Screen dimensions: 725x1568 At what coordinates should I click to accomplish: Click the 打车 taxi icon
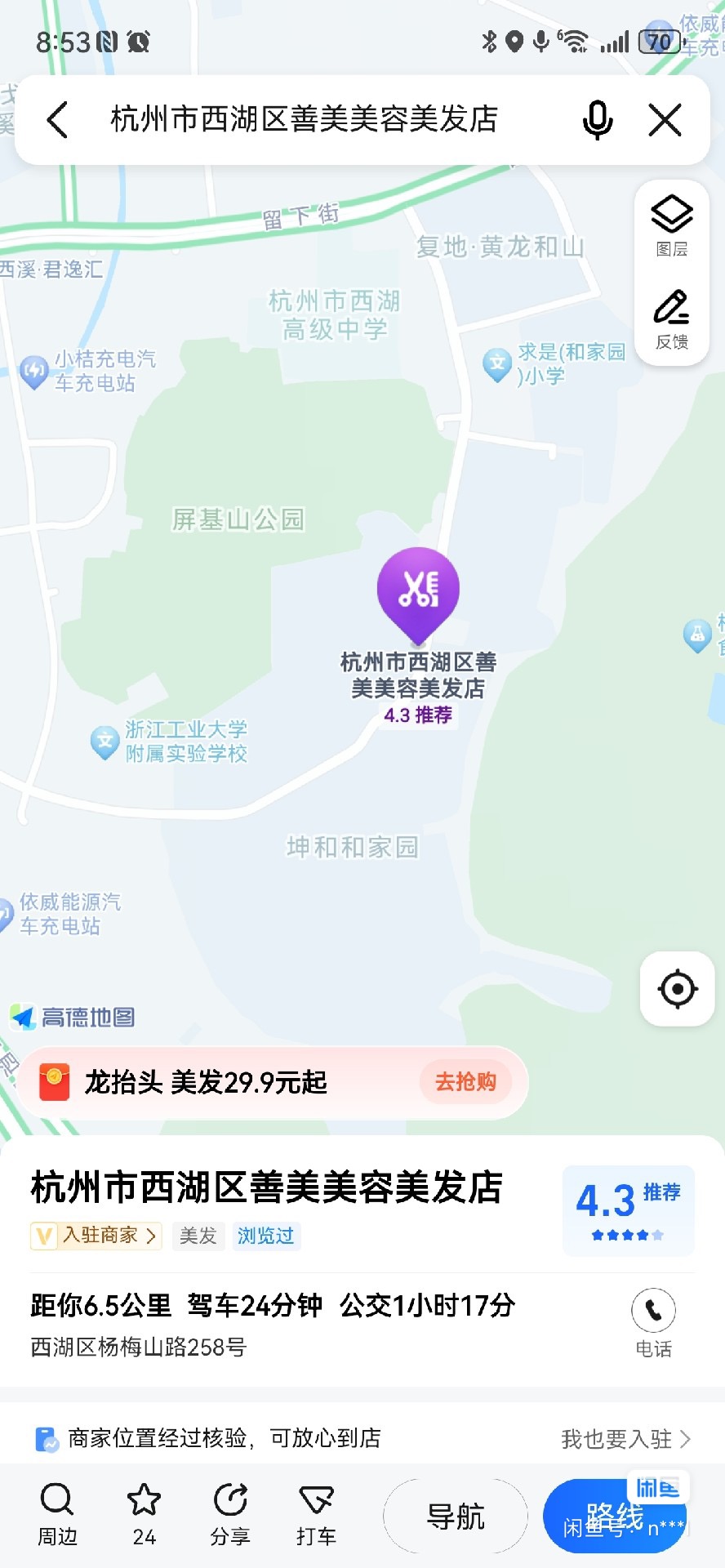(317, 1511)
